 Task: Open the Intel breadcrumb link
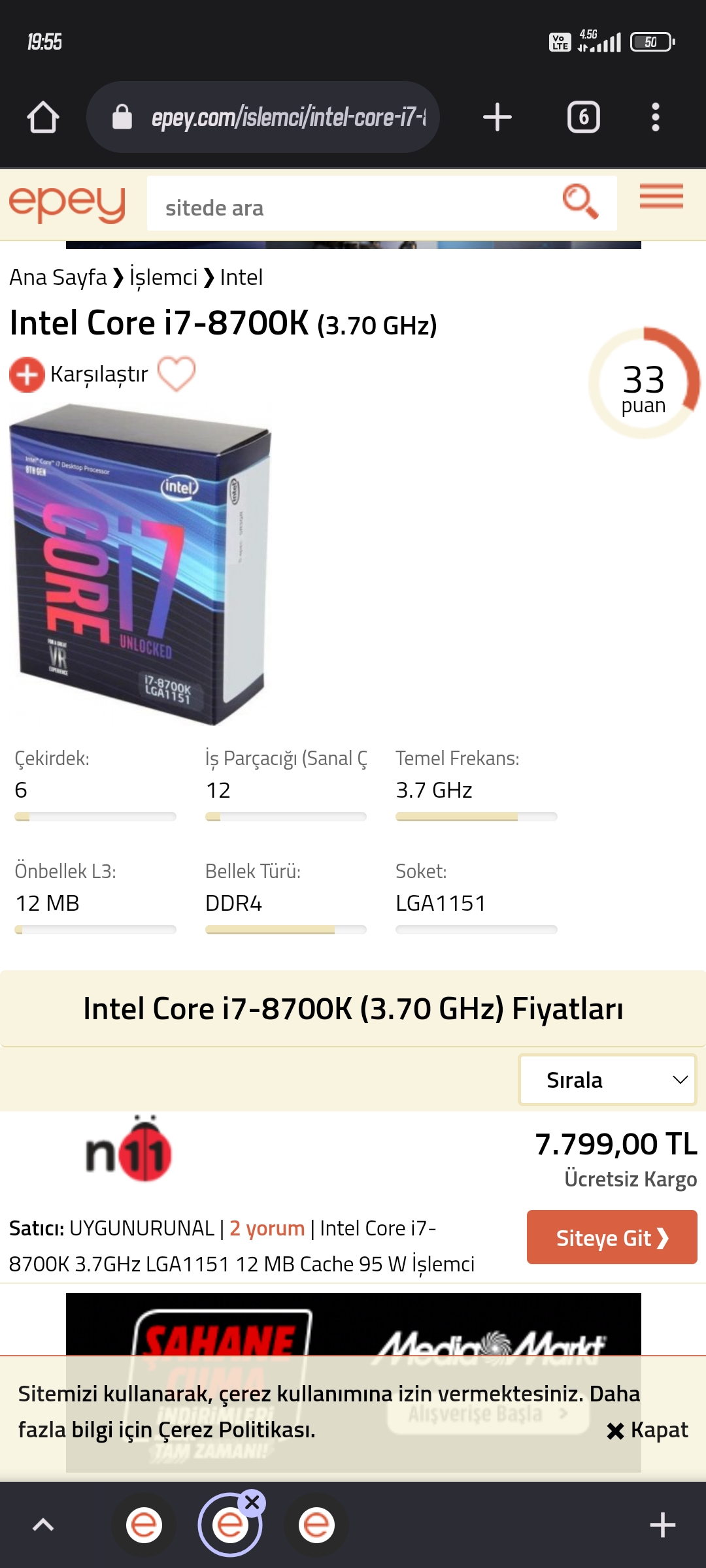pos(241,278)
